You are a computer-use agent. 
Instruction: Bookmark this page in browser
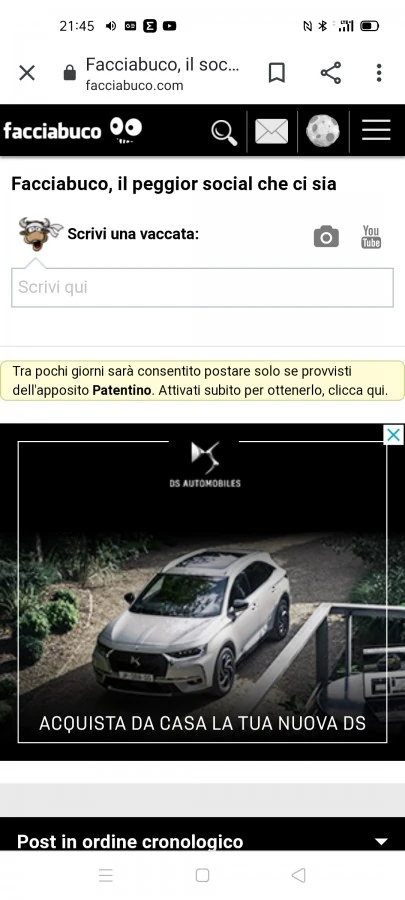click(277, 73)
